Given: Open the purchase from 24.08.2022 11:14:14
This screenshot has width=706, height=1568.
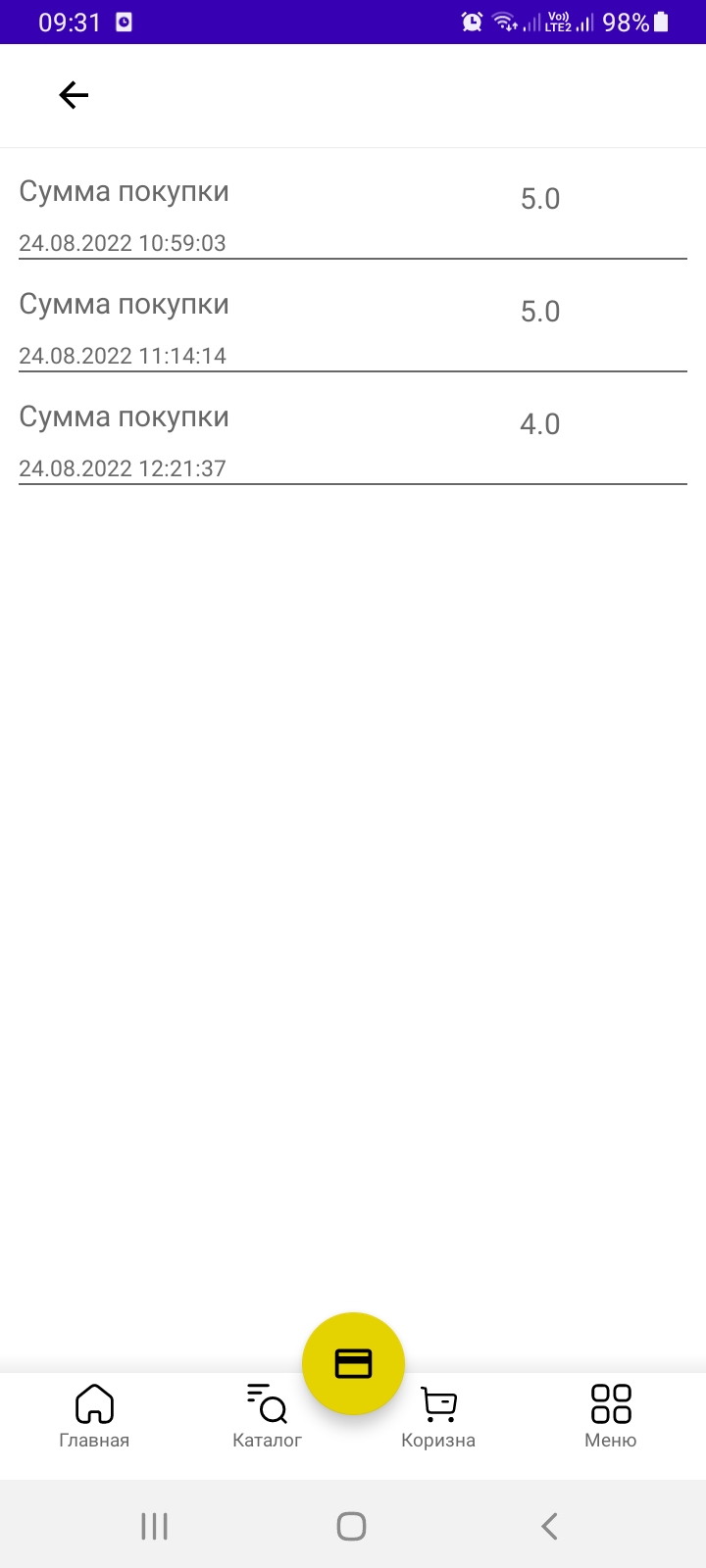Looking at the screenshot, I should [x=353, y=328].
